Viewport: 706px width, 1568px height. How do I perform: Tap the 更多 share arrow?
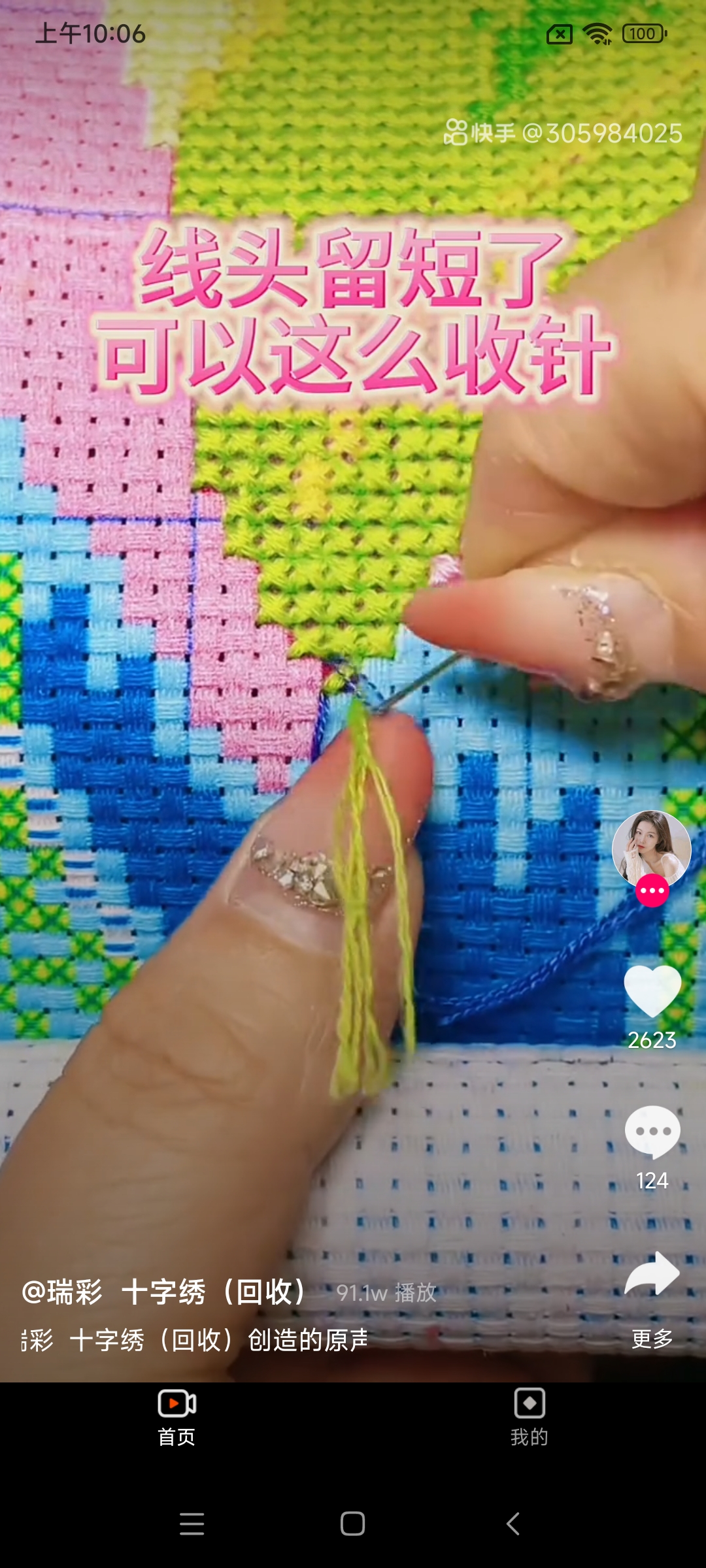pyautogui.click(x=652, y=1274)
